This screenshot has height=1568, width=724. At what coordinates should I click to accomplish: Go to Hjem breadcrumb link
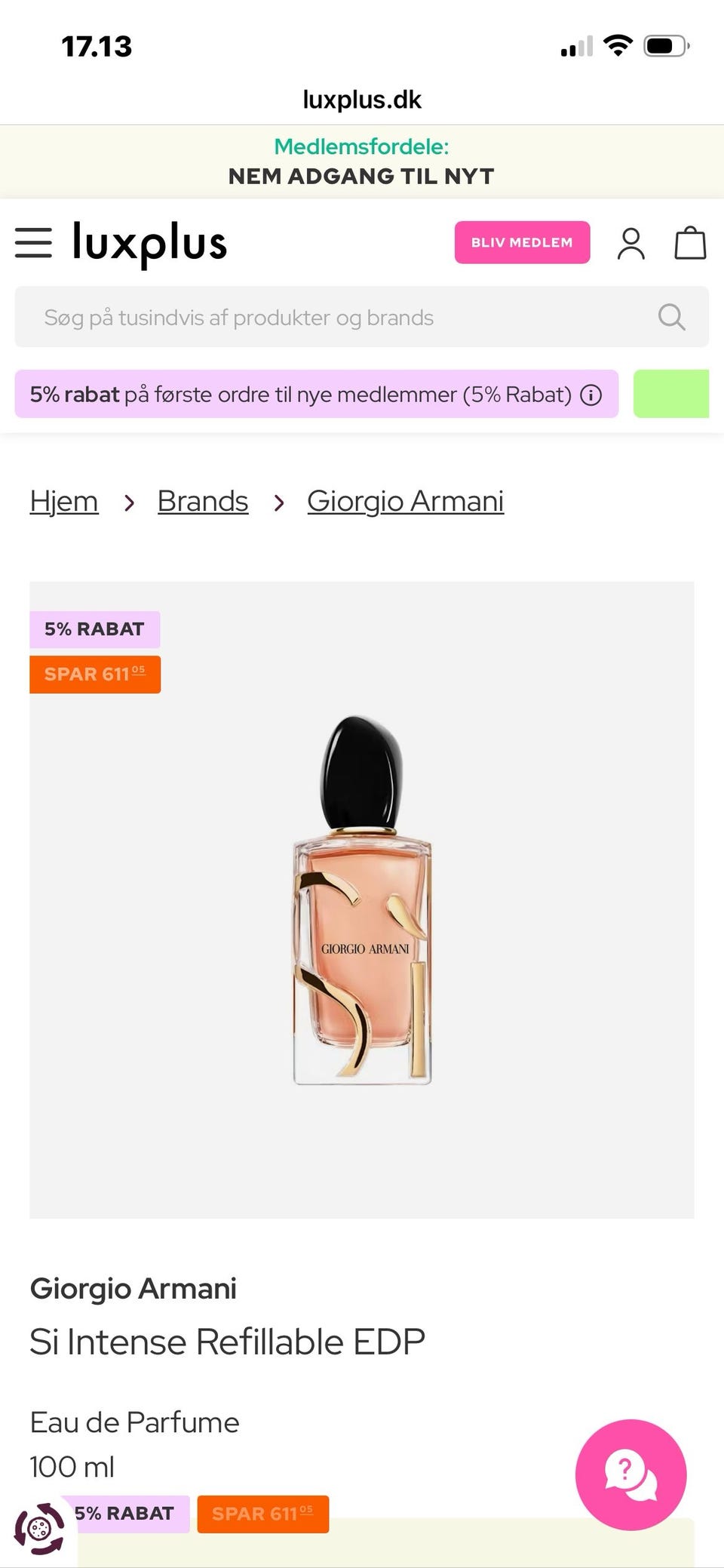tap(64, 501)
